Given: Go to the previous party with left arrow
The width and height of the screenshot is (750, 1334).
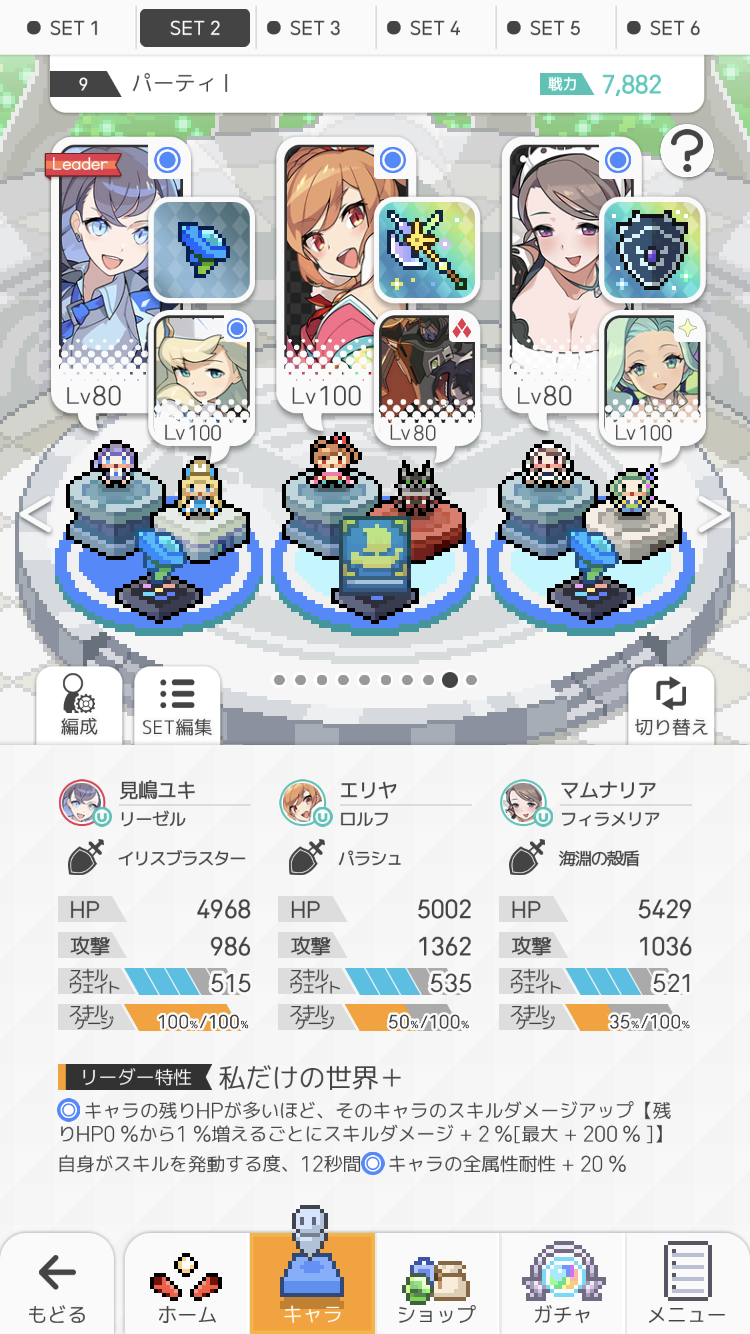Looking at the screenshot, I should 35,515.
